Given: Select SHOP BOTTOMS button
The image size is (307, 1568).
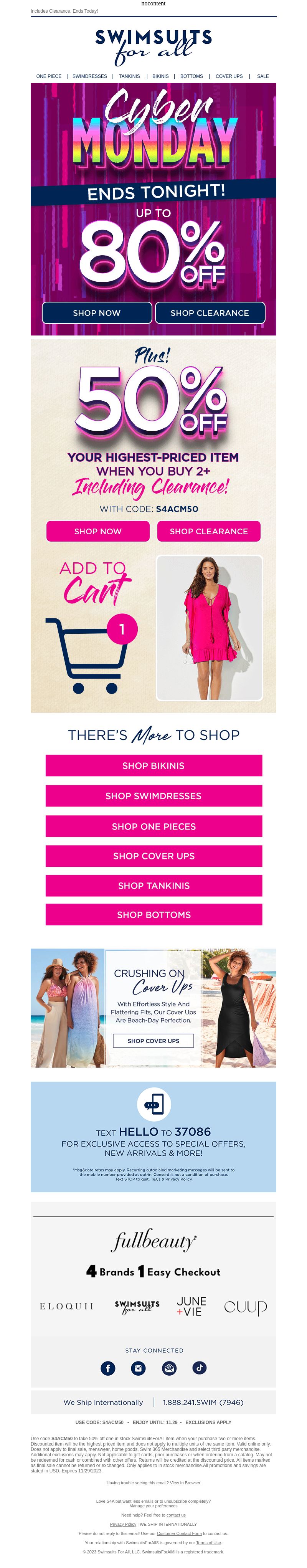Looking at the screenshot, I should point(153,915).
